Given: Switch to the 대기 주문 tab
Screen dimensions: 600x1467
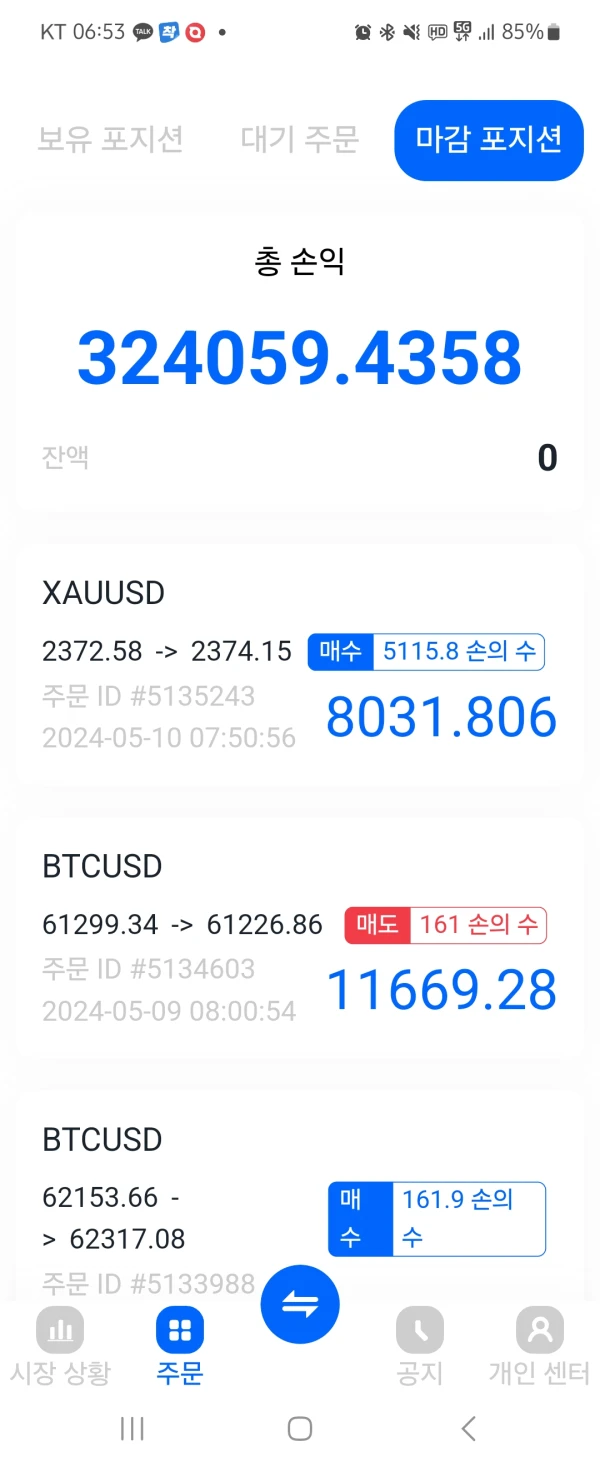Looking at the screenshot, I should click(299, 139).
